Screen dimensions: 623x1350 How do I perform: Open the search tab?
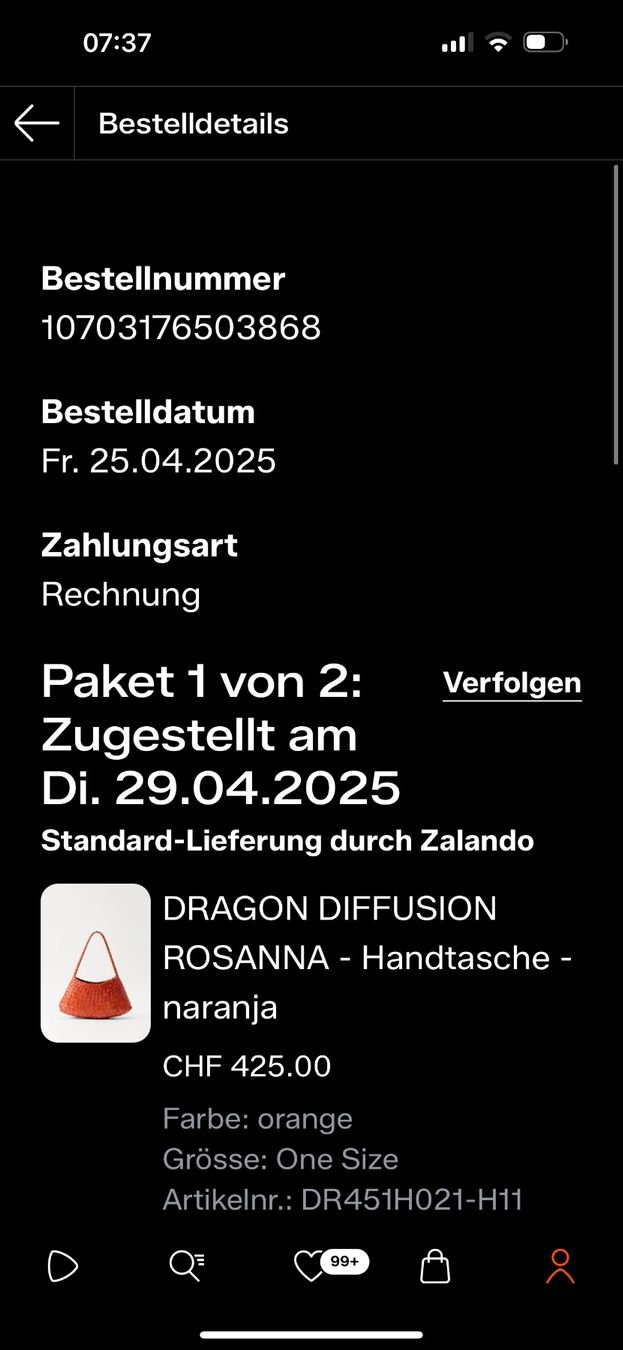(186, 1267)
